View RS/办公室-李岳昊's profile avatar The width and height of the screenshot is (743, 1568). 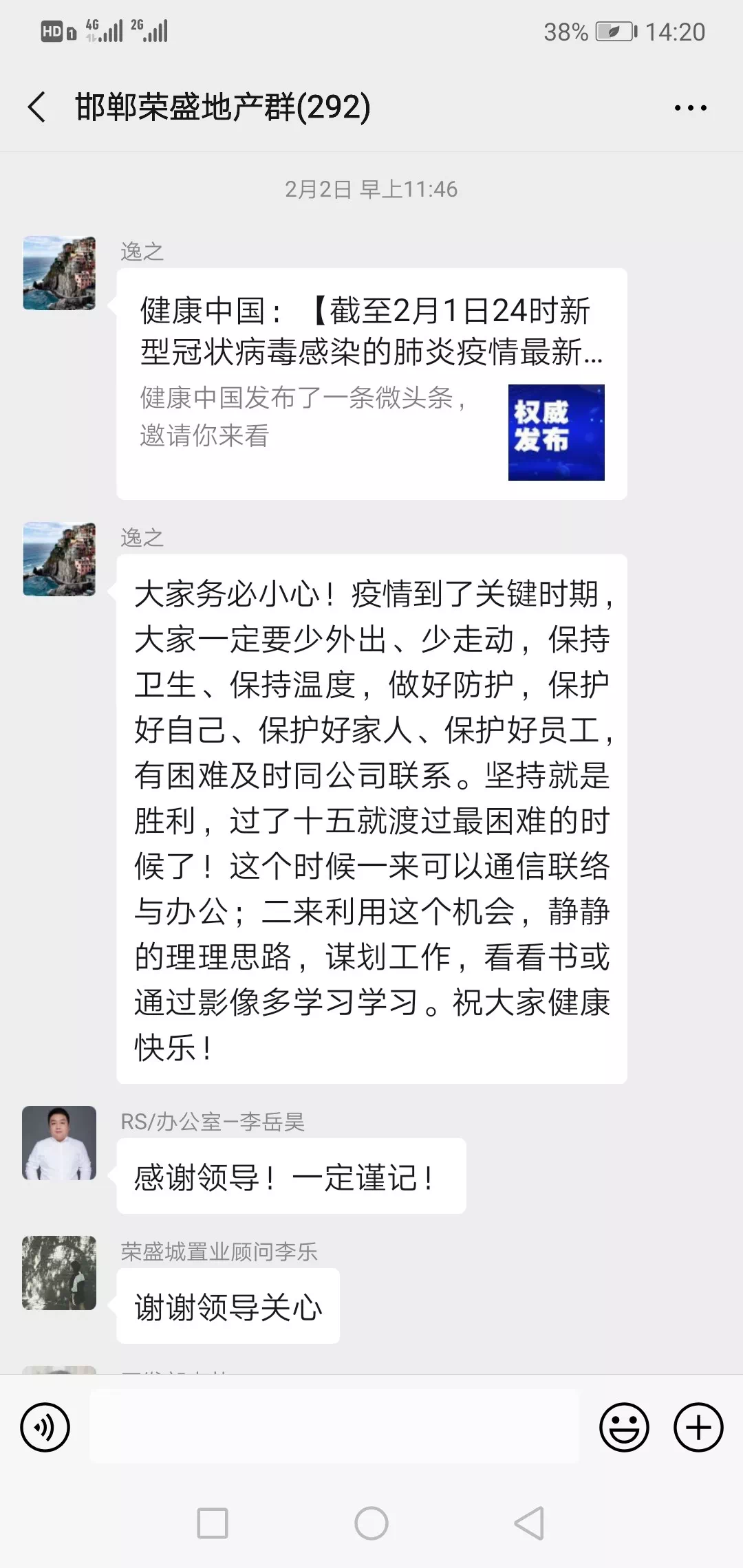coord(59,1143)
